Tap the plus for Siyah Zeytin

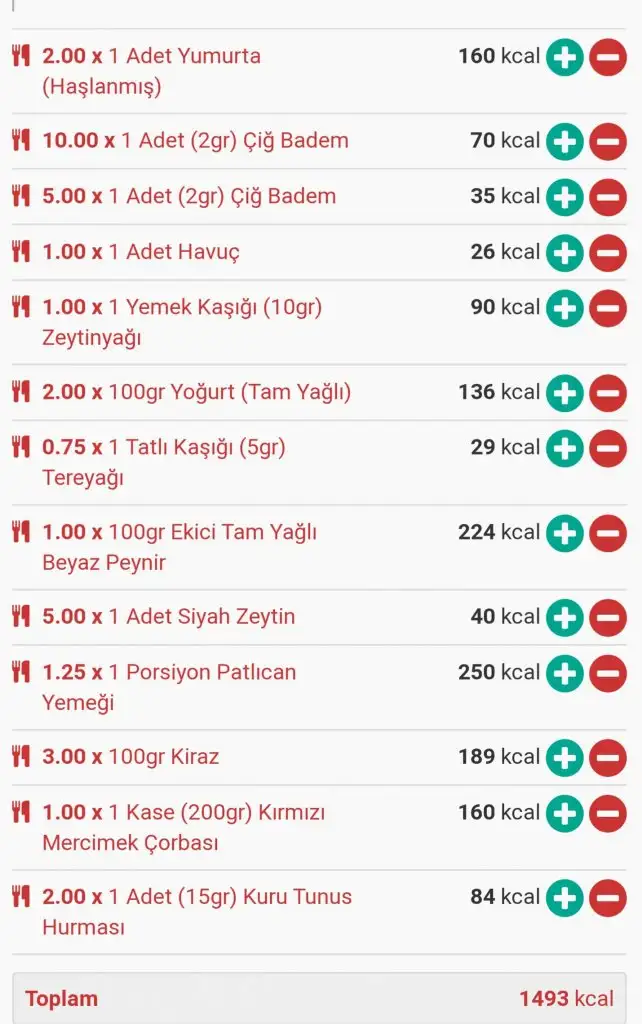point(564,617)
